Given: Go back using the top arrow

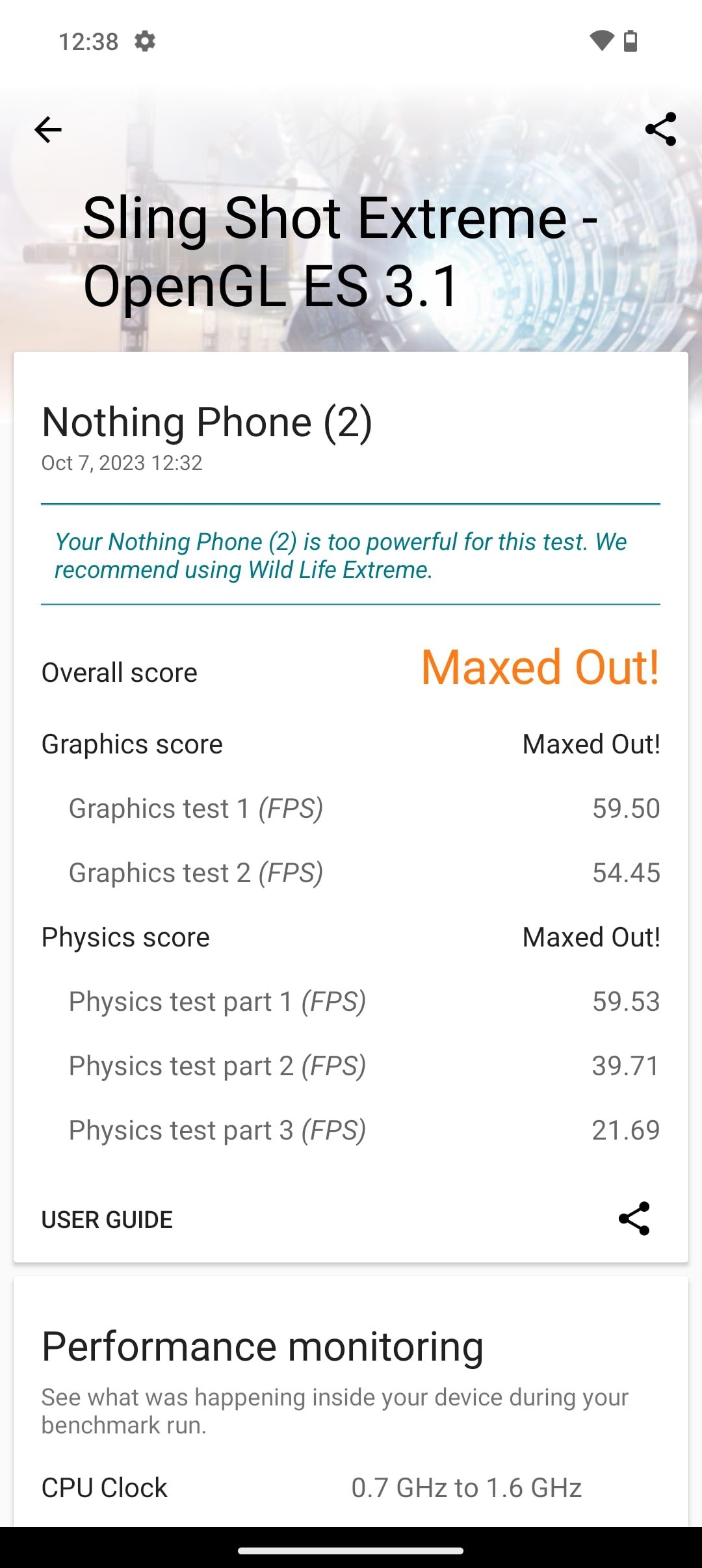Looking at the screenshot, I should (x=48, y=130).
